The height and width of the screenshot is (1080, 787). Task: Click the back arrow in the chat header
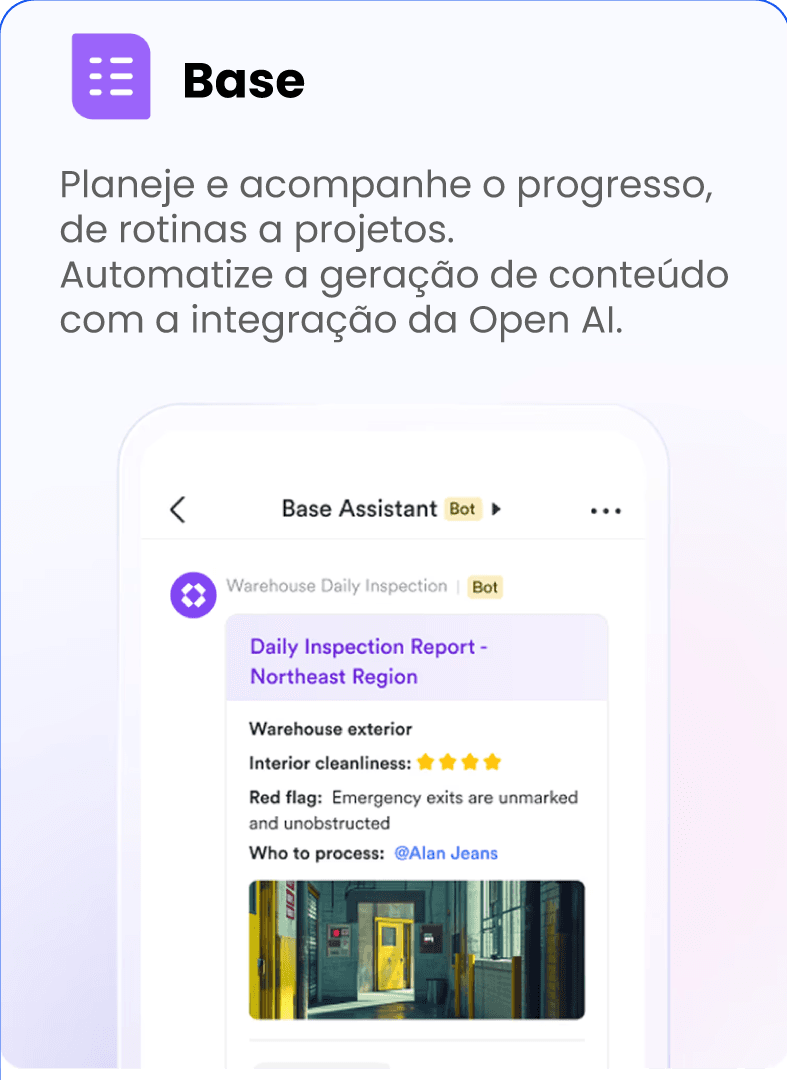pos(177,510)
